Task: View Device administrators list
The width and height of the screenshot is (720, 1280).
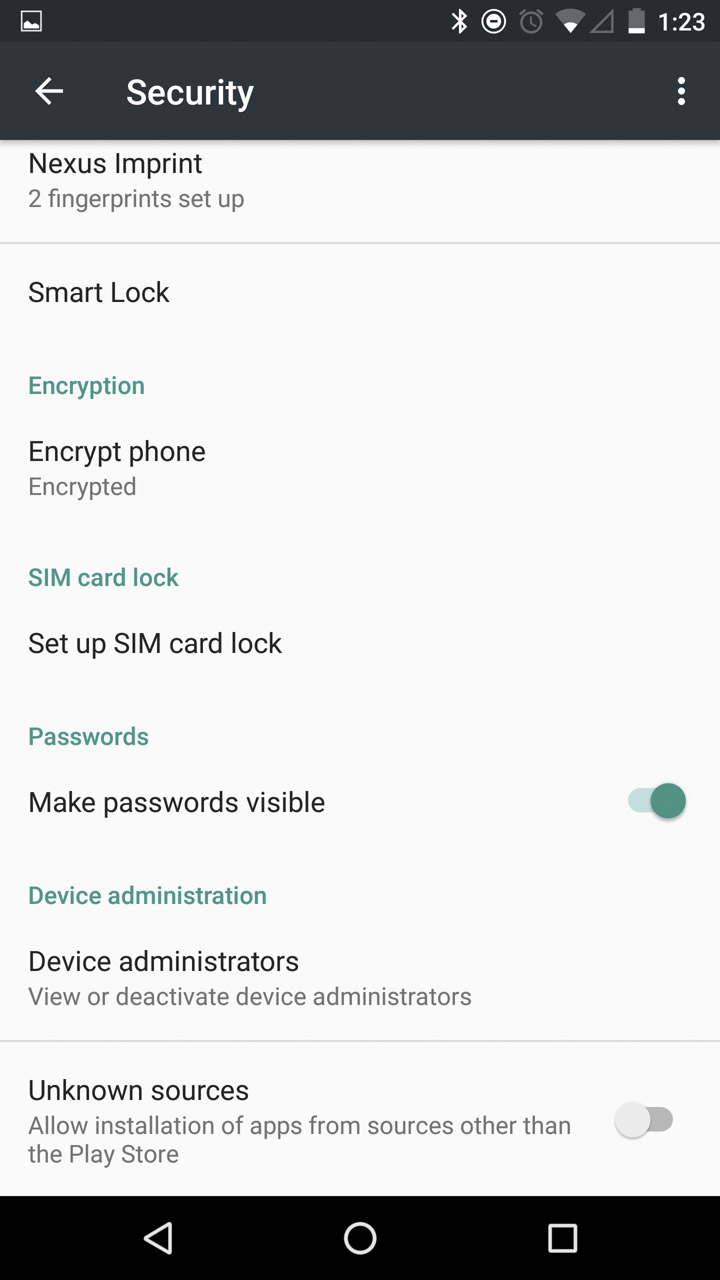Action: tap(360, 977)
